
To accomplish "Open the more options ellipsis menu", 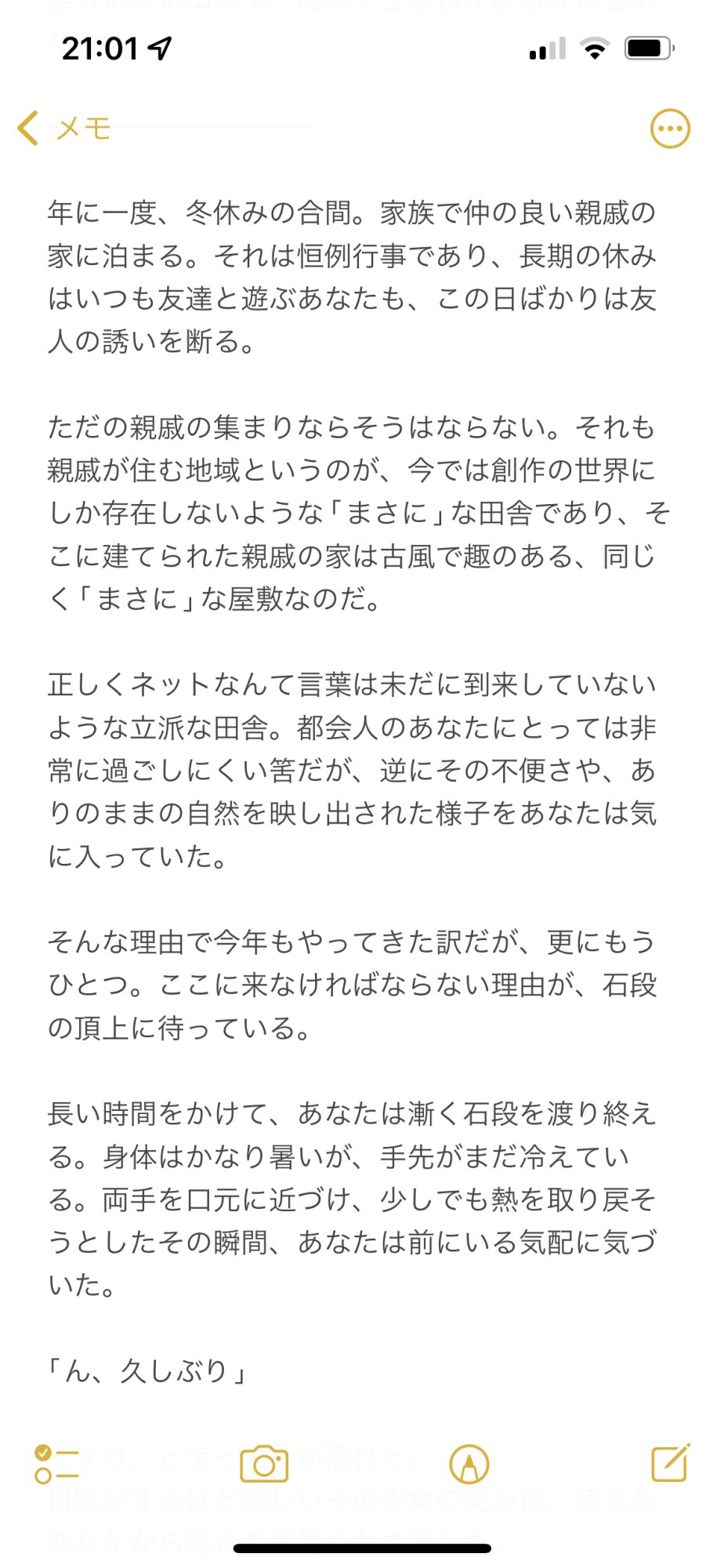I will pos(670,129).
